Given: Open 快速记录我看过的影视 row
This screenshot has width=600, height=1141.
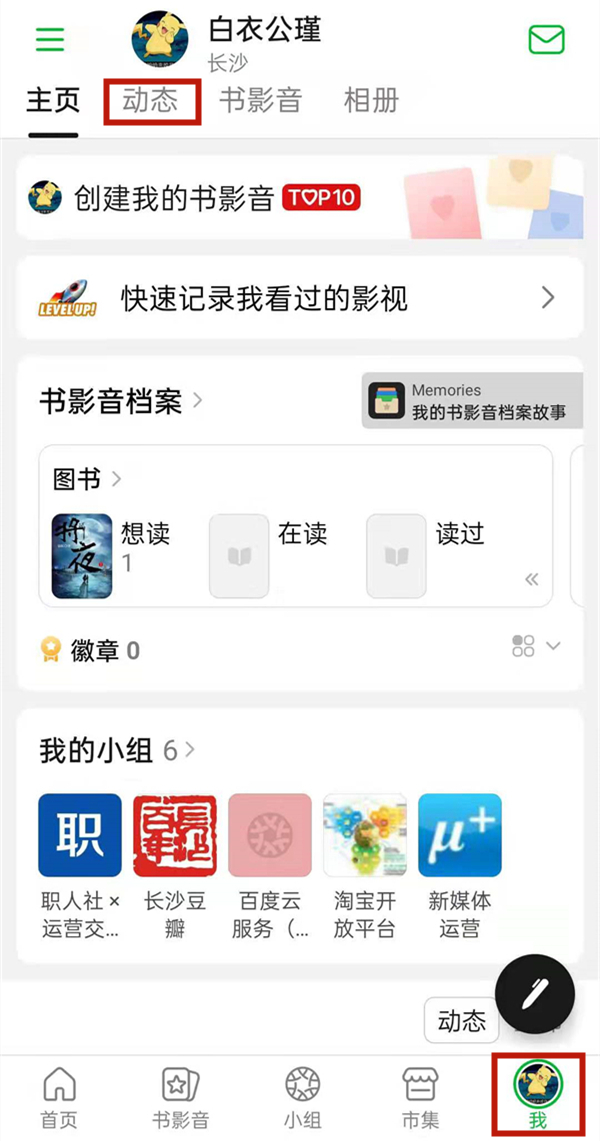Looking at the screenshot, I should click(x=300, y=298).
